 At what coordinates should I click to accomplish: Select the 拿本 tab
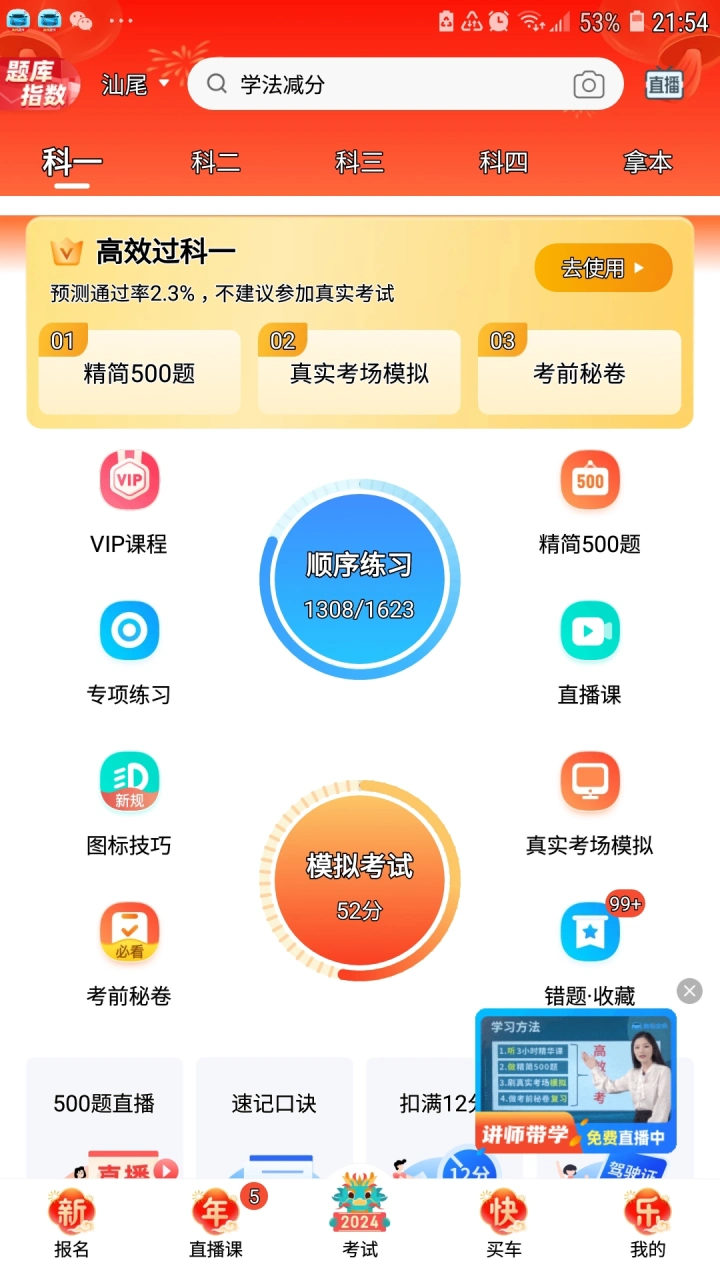[647, 162]
